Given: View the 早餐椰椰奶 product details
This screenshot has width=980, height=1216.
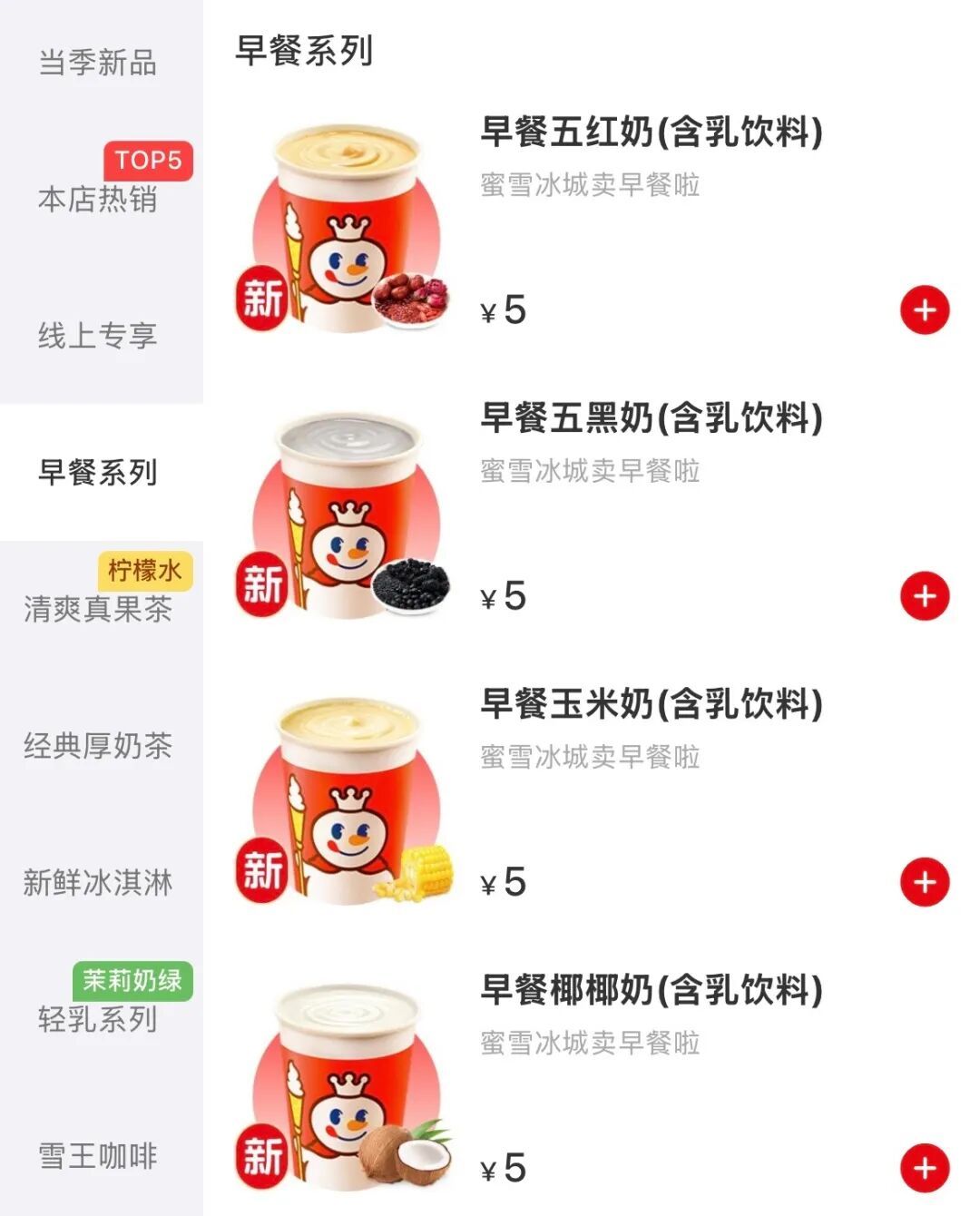Looking at the screenshot, I should click(x=651, y=990).
